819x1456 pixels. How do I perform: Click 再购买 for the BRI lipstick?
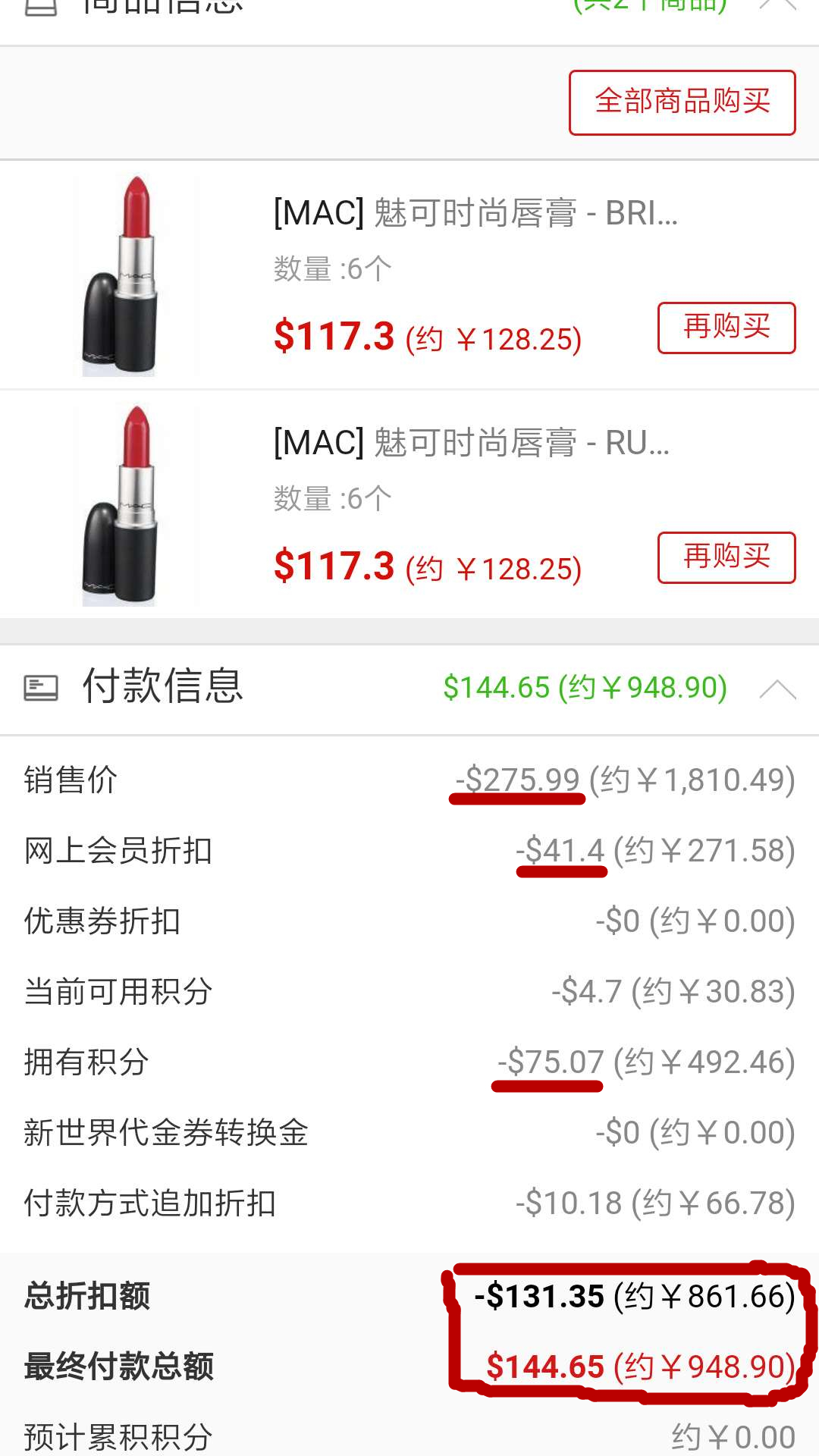(x=726, y=327)
